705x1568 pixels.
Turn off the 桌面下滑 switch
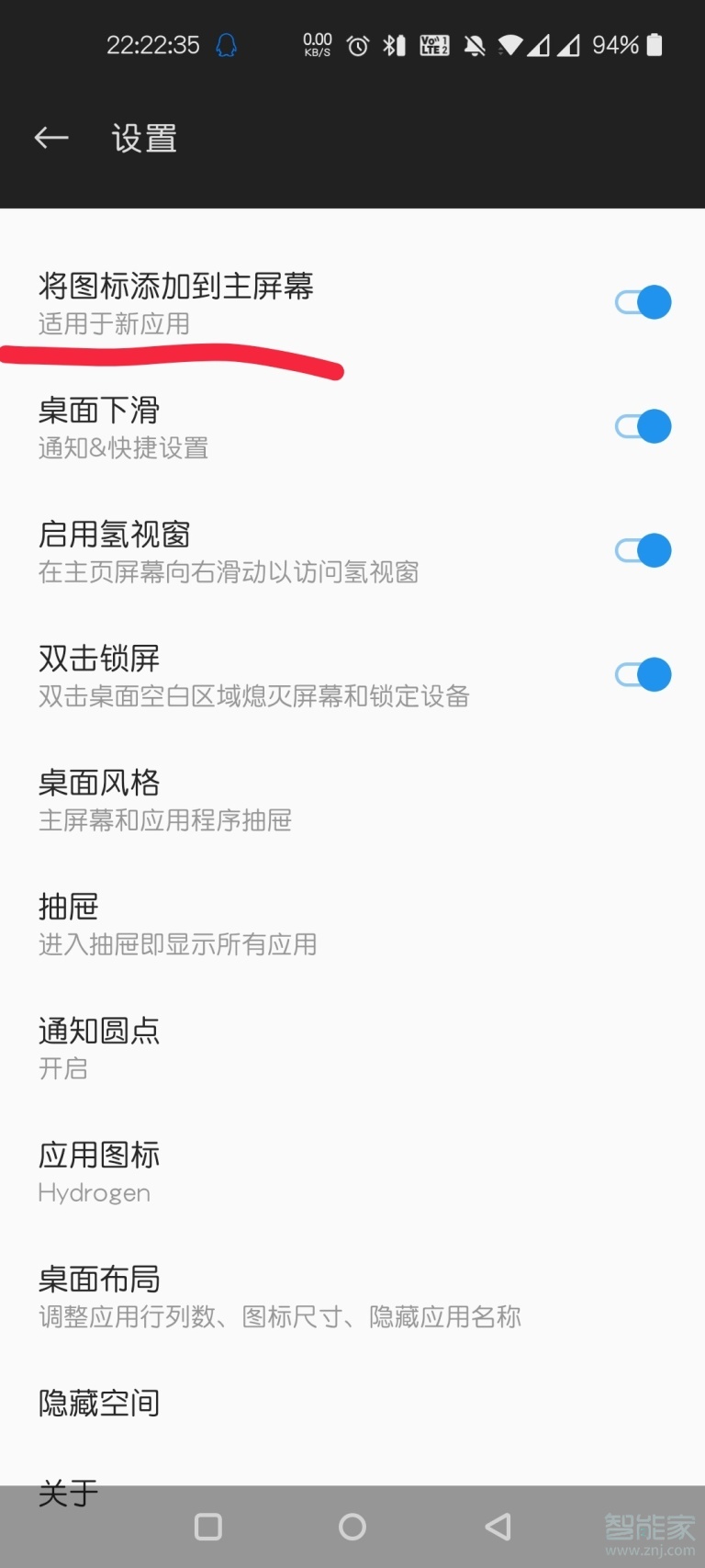pyautogui.click(x=642, y=426)
